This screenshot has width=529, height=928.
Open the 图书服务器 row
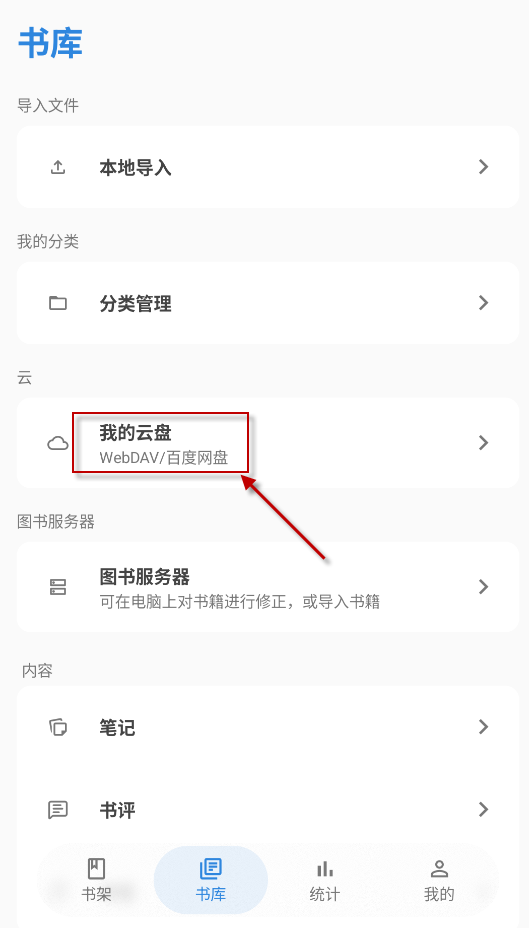coord(267,587)
